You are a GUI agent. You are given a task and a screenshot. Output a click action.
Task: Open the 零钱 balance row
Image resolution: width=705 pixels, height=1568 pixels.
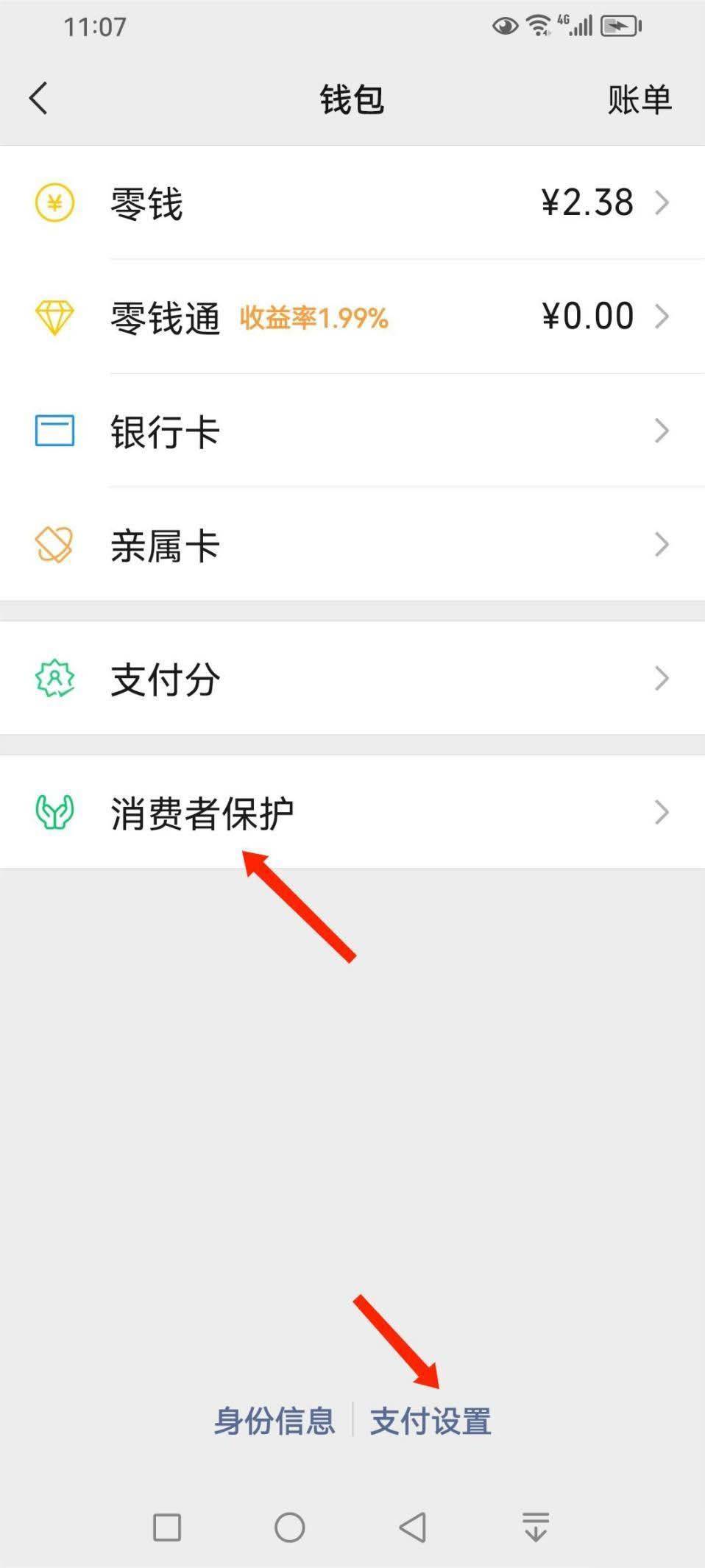(352, 202)
